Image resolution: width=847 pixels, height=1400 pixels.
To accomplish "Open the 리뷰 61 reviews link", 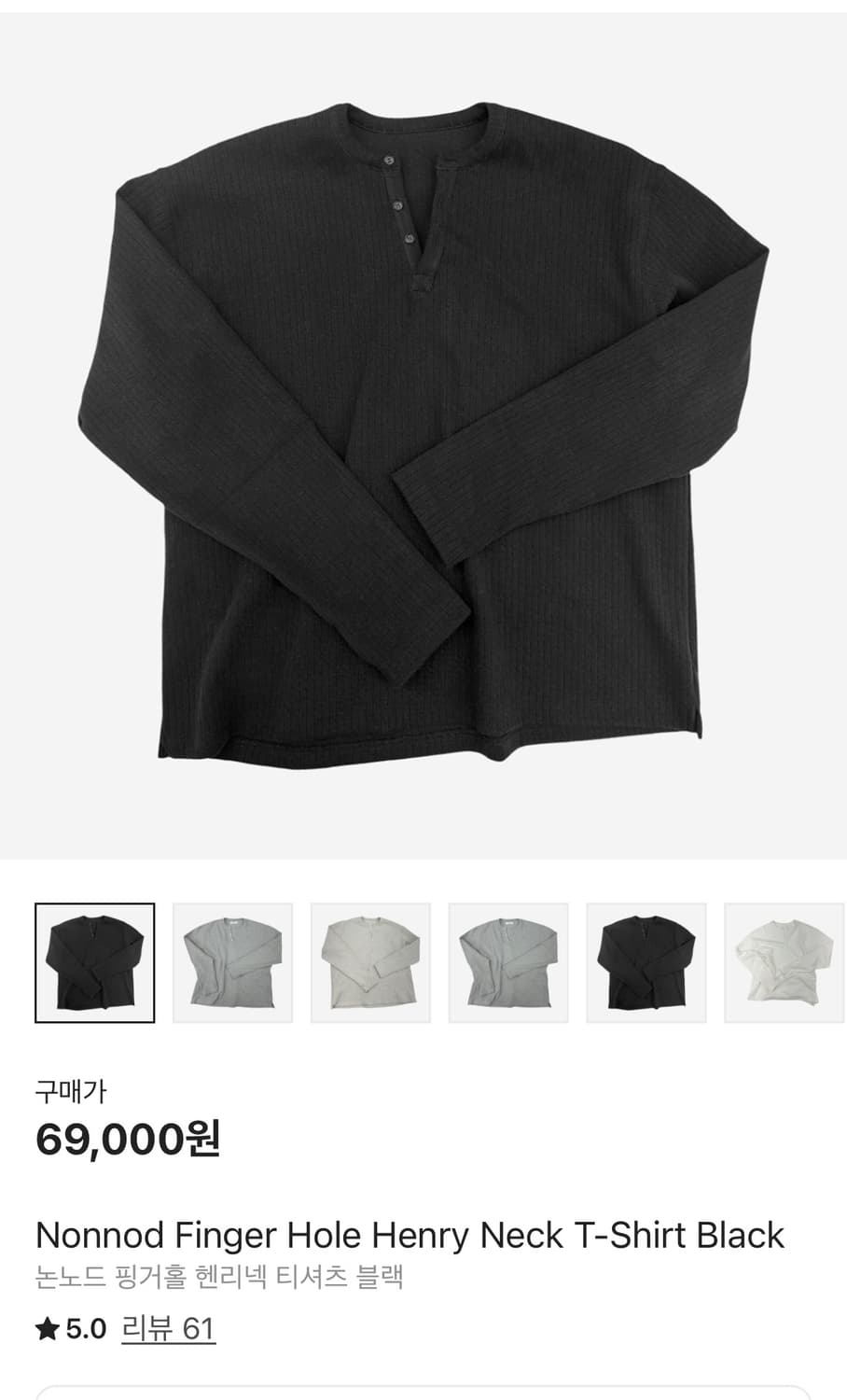I will coord(168,1328).
